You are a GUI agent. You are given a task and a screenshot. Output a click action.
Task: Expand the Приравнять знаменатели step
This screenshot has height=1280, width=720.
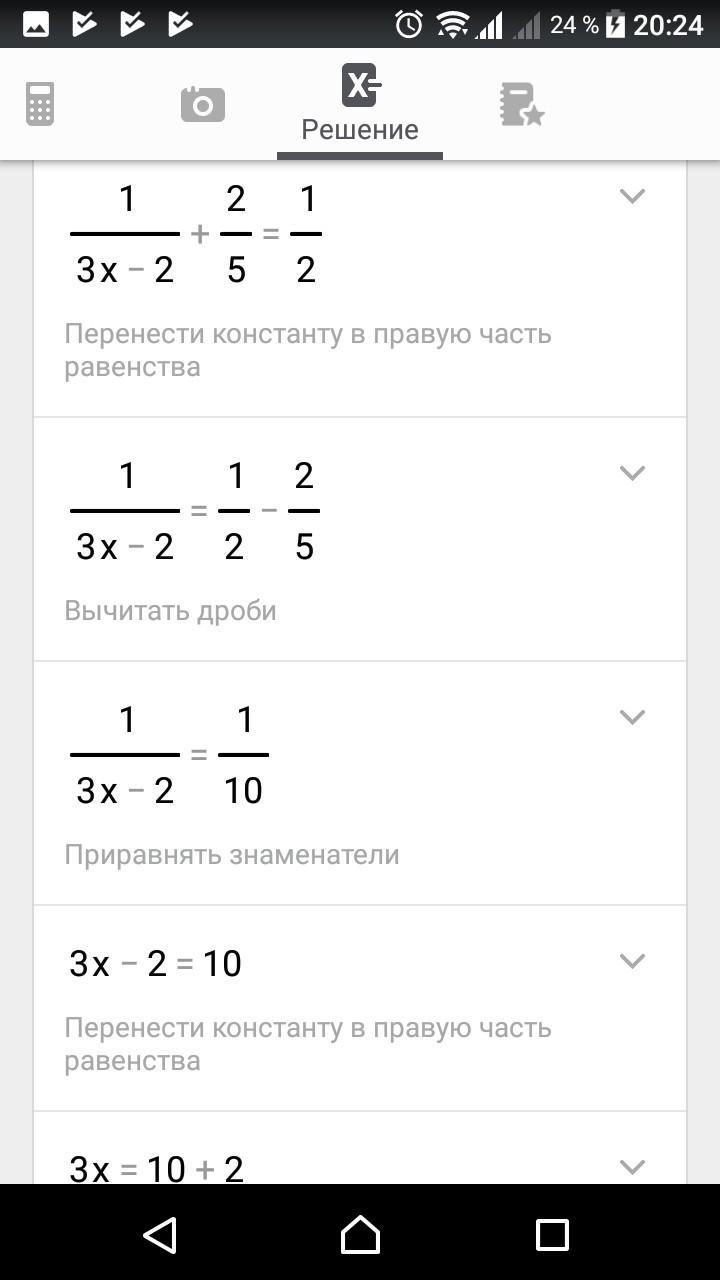point(632,716)
